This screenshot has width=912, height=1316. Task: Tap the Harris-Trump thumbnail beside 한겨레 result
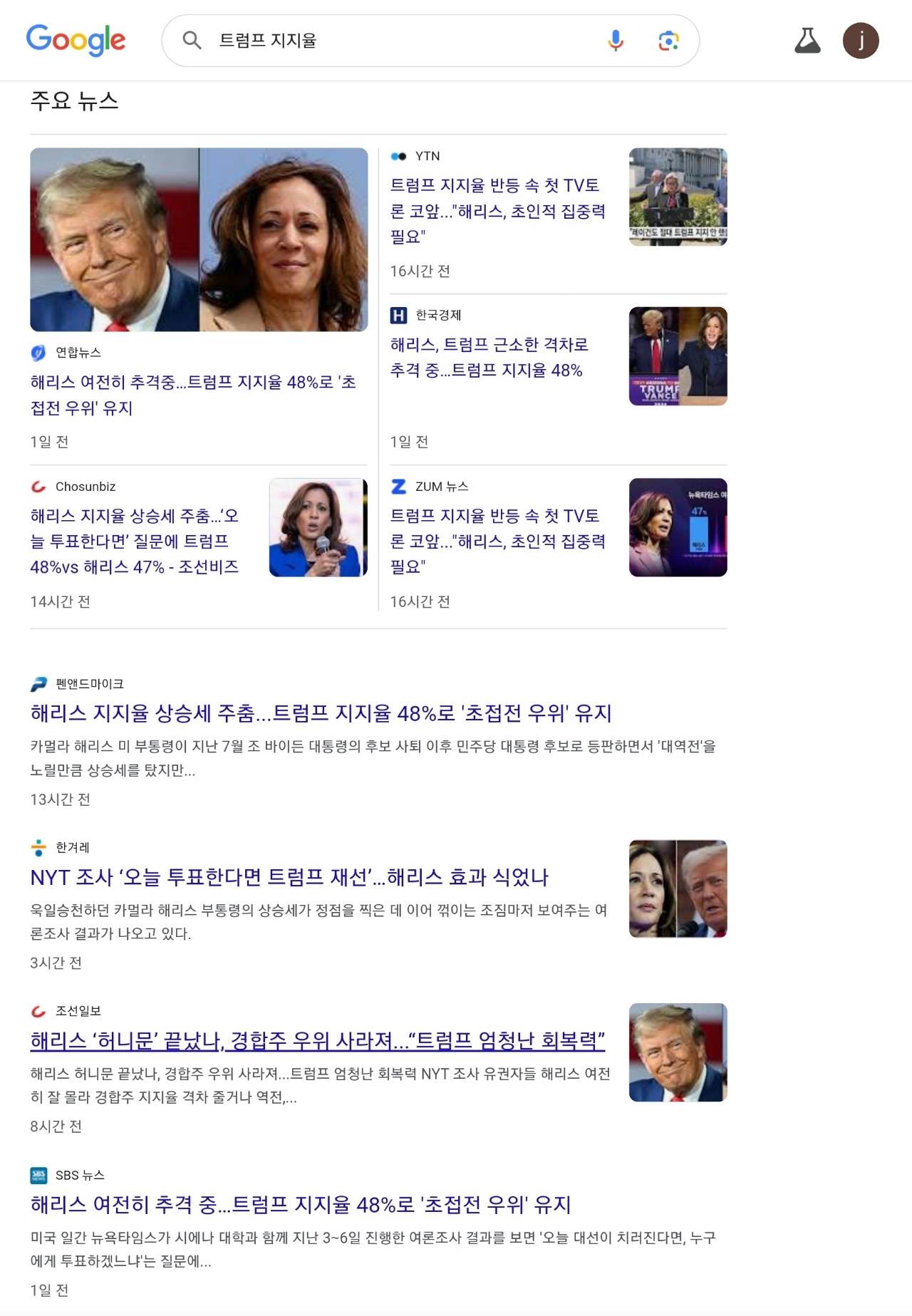678,888
